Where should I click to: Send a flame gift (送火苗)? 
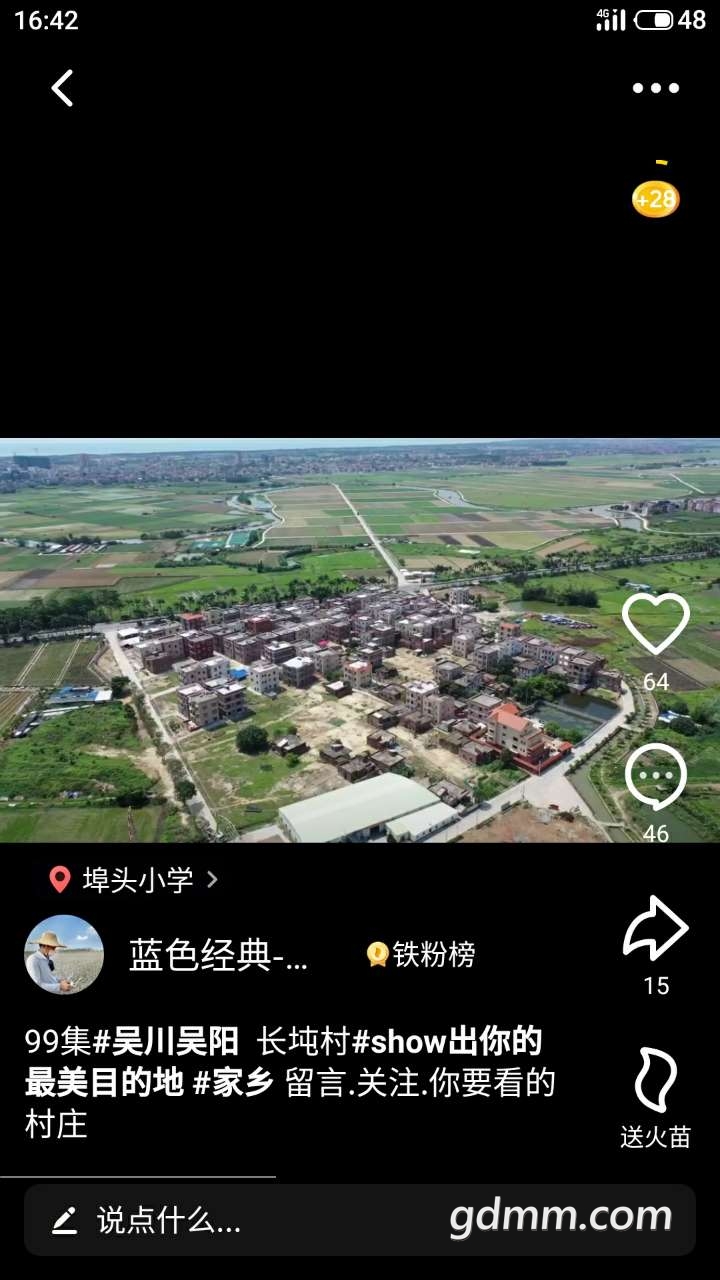pyautogui.click(x=656, y=1082)
